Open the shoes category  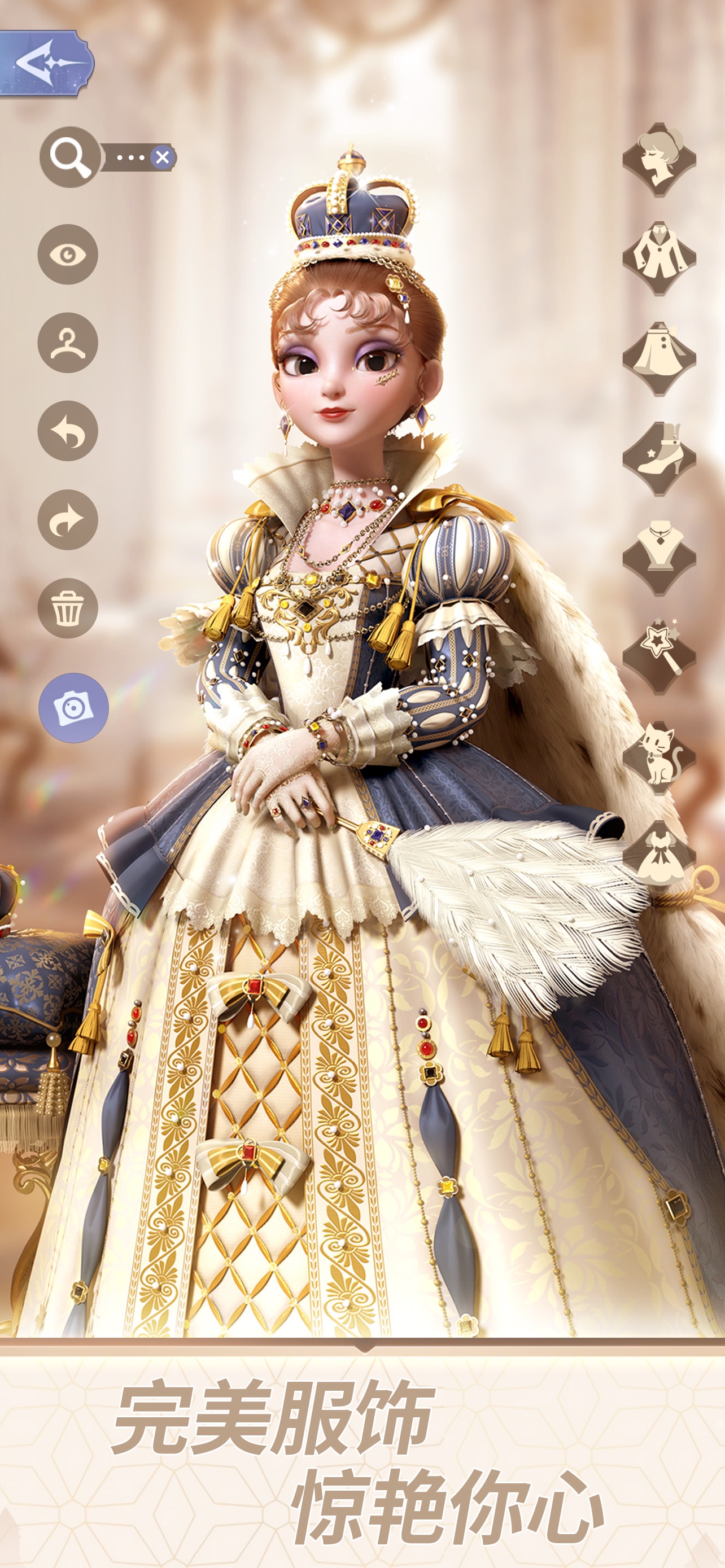pos(660,459)
